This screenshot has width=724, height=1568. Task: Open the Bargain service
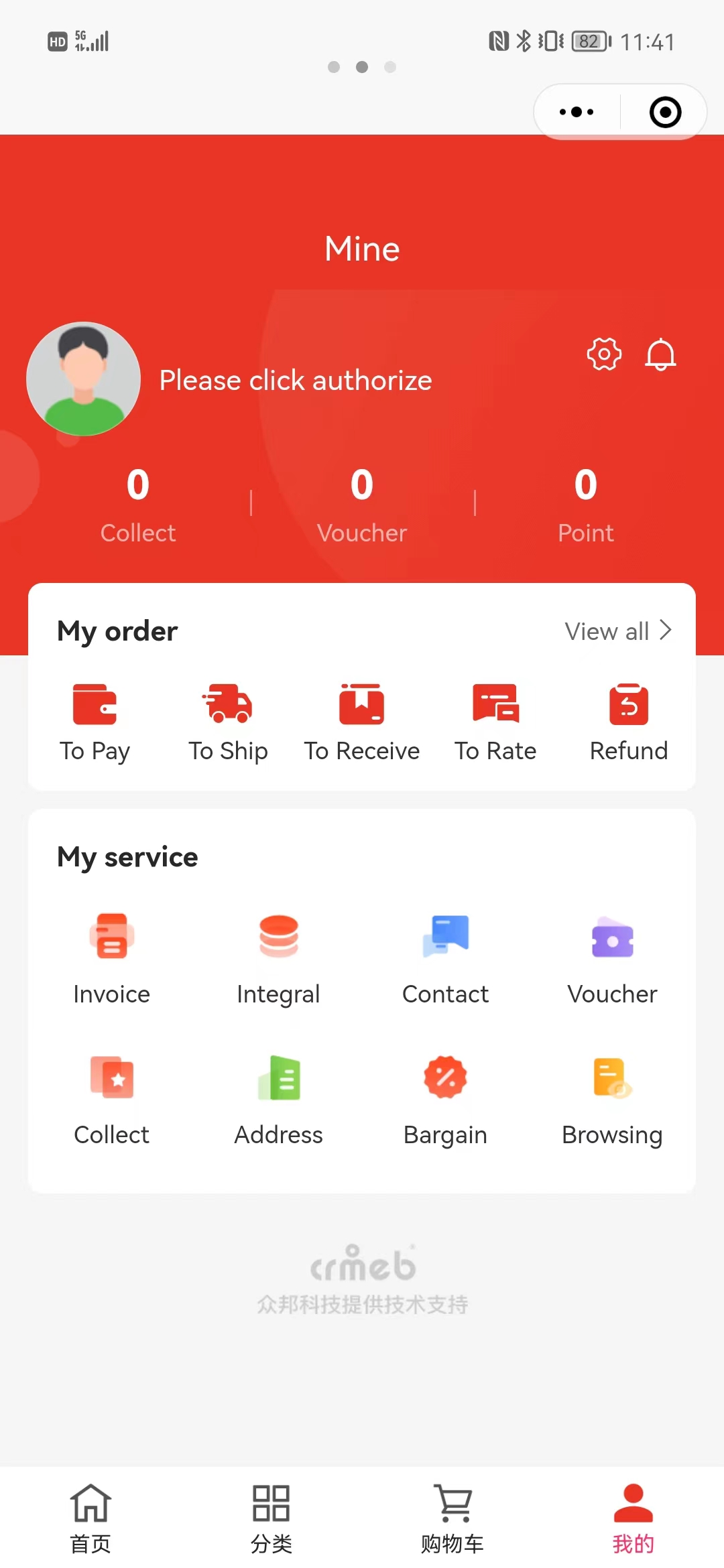point(445,1099)
